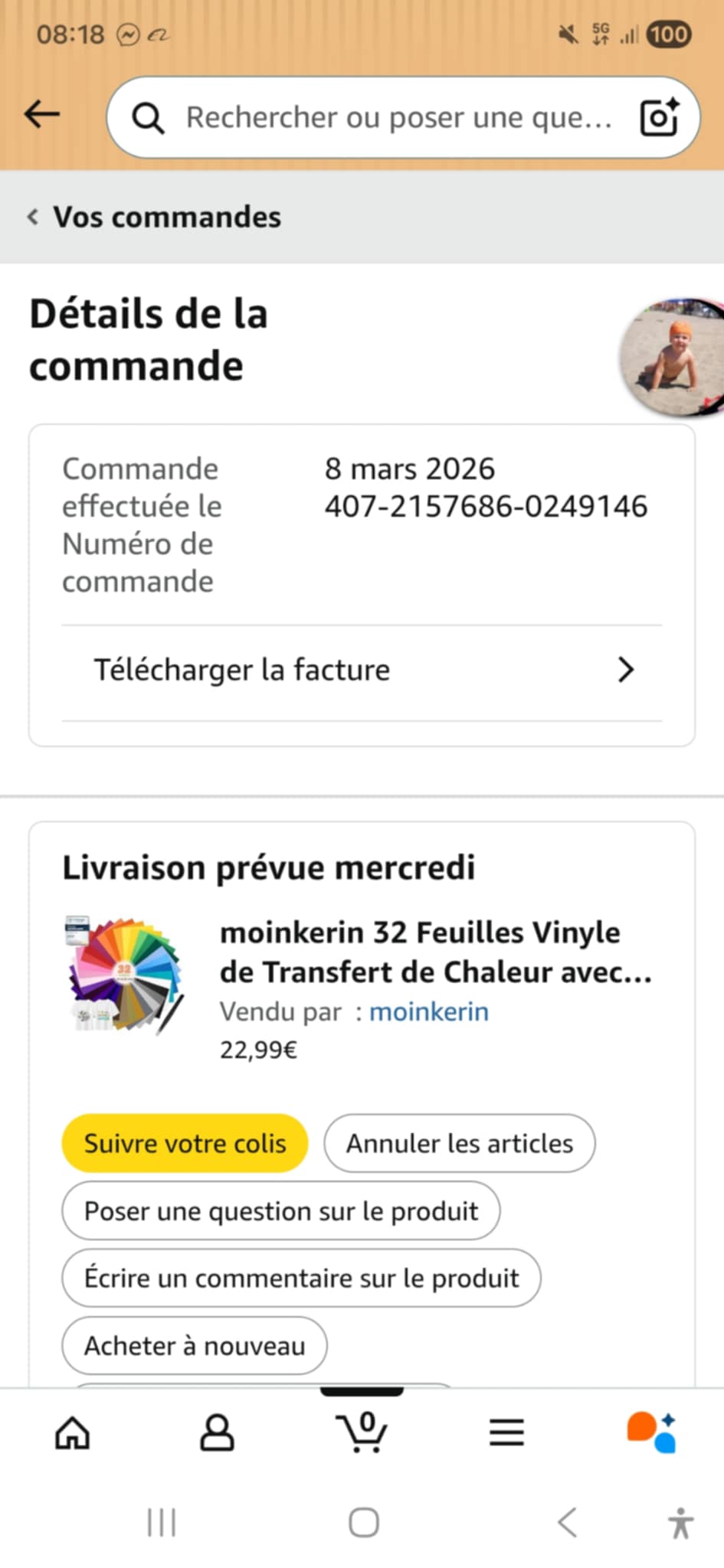Go back with the top arrow
Screen dimensions: 724x1568
[x=42, y=115]
